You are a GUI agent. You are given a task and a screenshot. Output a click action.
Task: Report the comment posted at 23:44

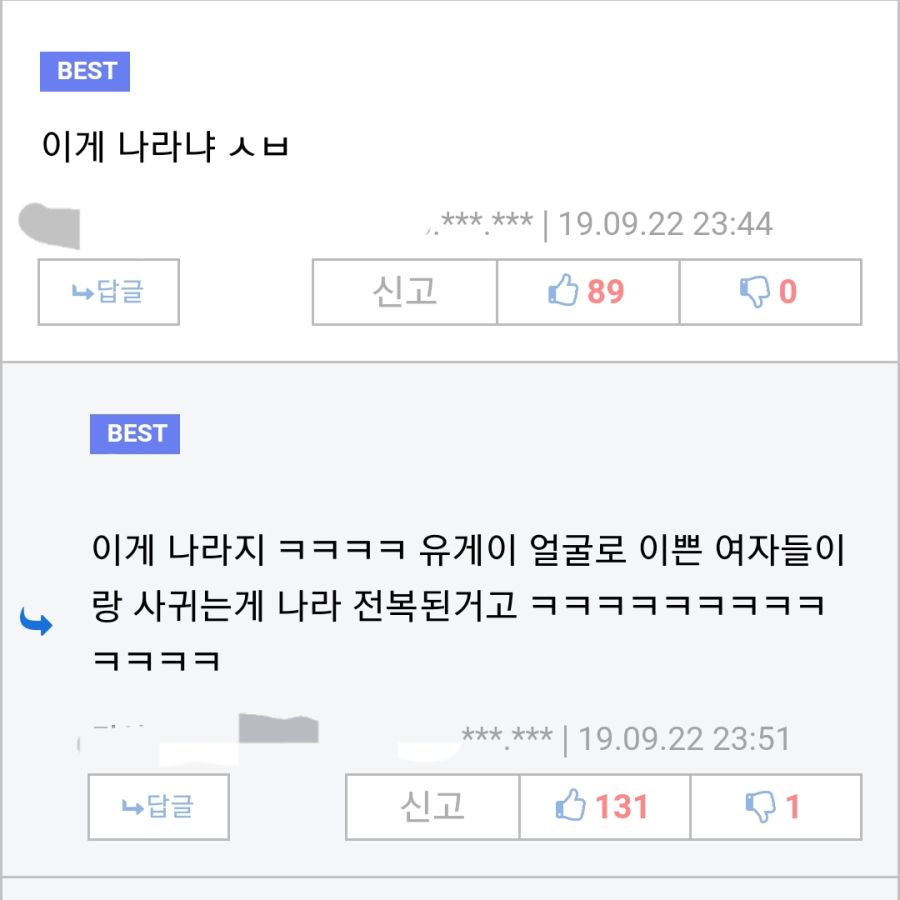[404, 292]
